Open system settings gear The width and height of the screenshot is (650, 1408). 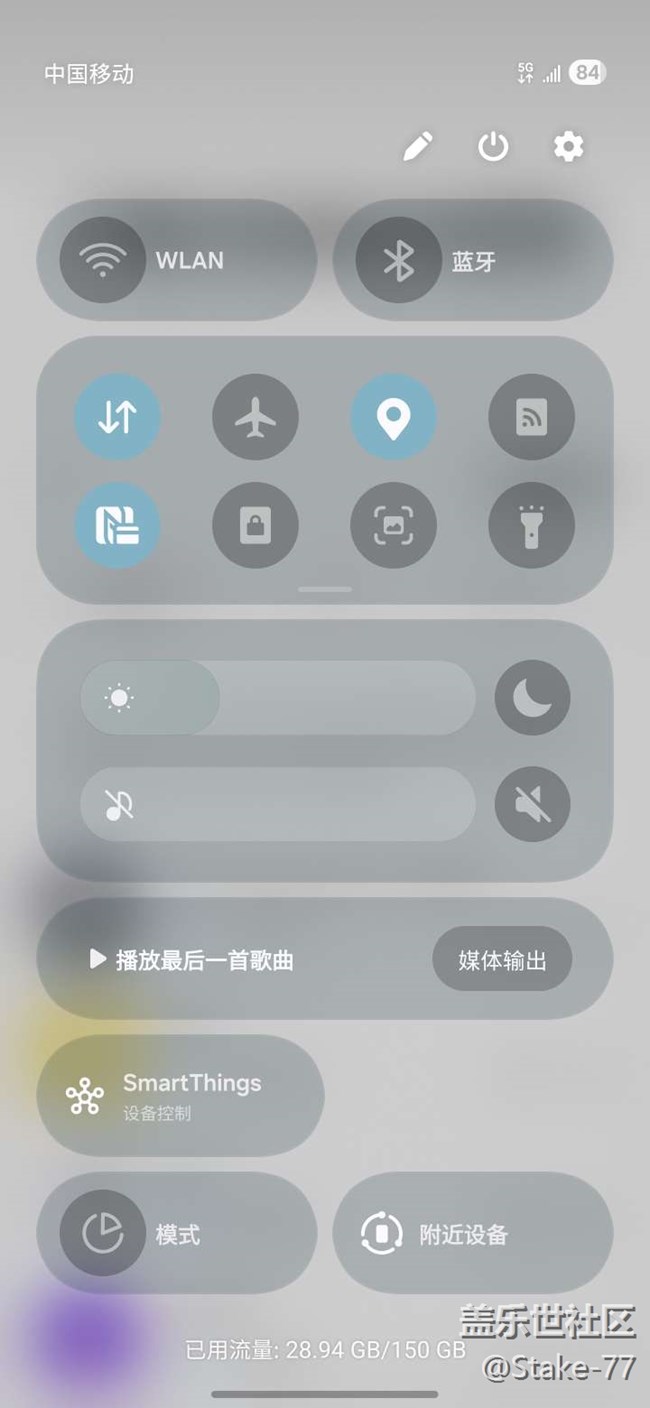[568, 148]
